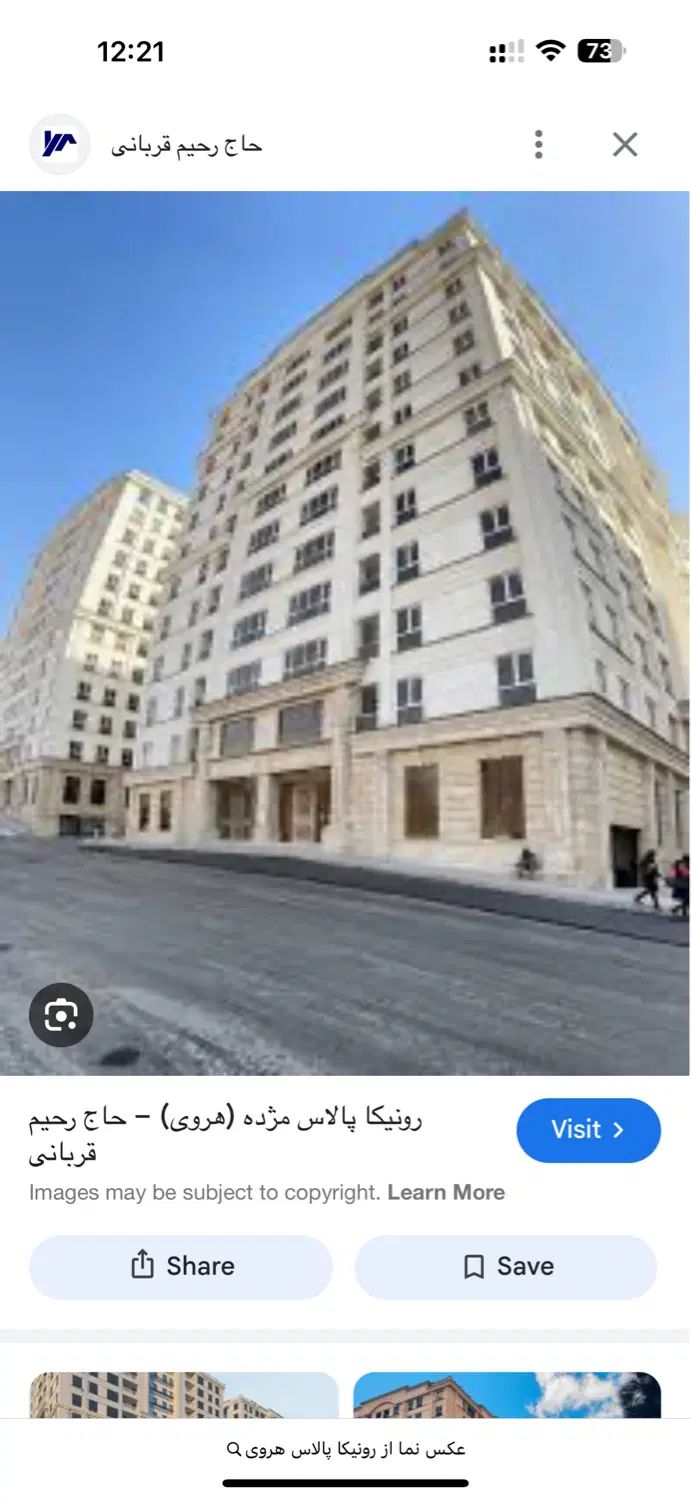Image resolution: width=691 pixels, height=1500 pixels.
Task: Search this image with Lens
Action: pyautogui.click(x=61, y=1016)
